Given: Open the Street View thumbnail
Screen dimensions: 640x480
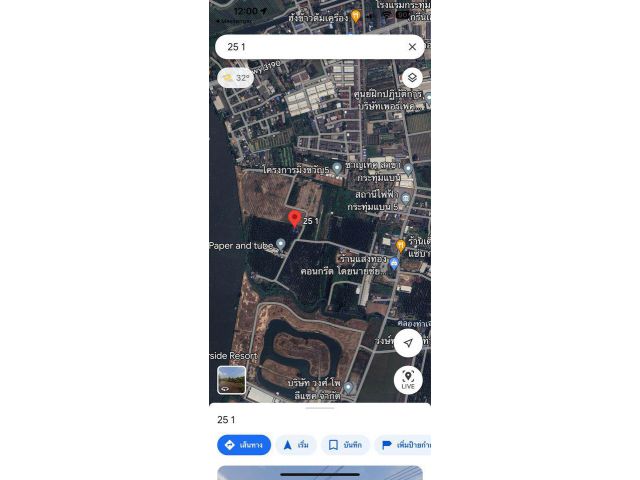Looking at the screenshot, I should pos(232,380).
